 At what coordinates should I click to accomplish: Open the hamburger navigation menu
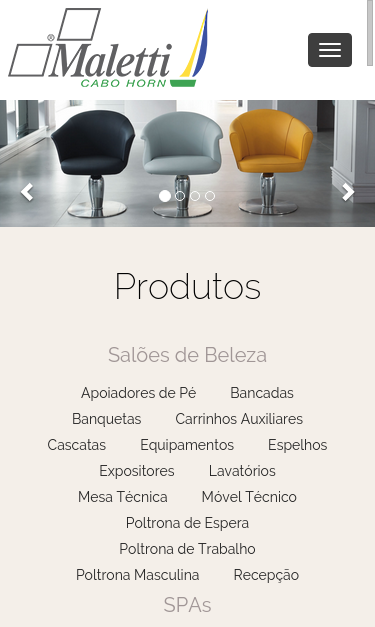330,50
